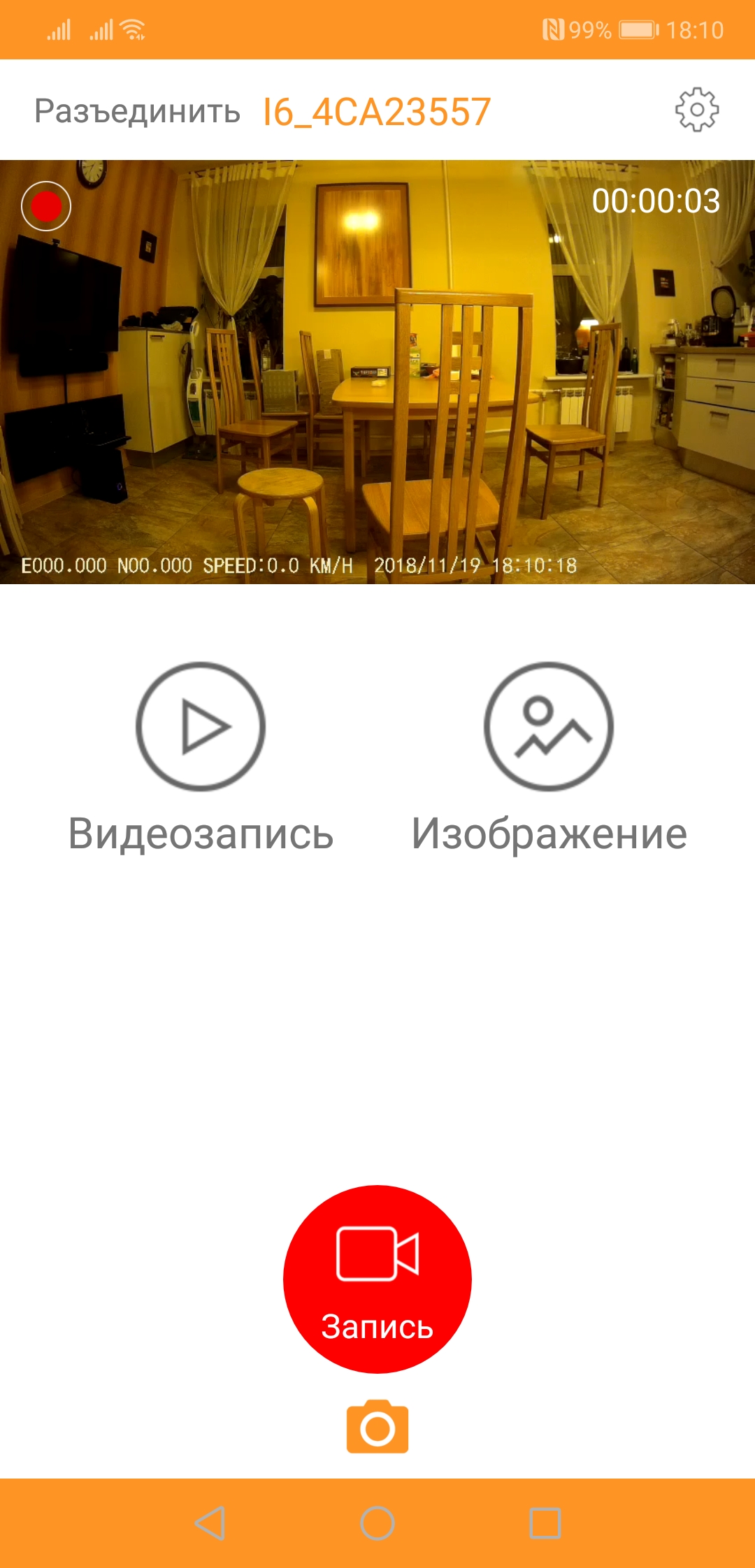This screenshot has height=1568, width=755.
Task: Go to the home screen
Action: pos(377,1523)
